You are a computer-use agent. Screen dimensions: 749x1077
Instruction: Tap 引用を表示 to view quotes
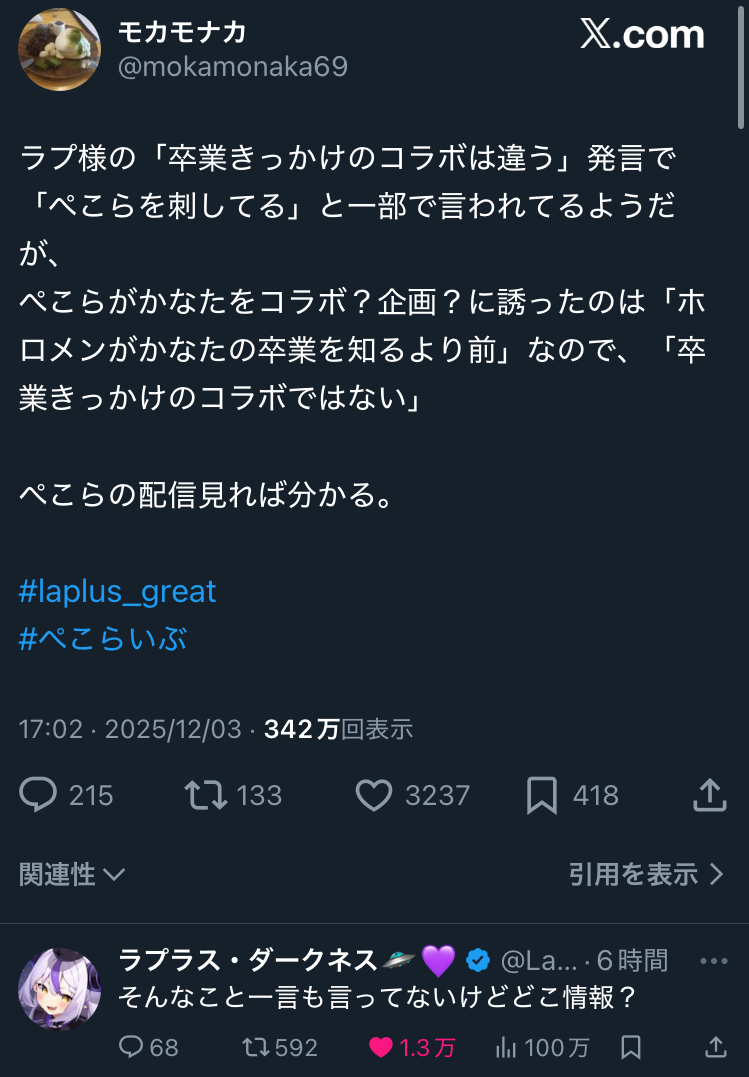click(646, 875)
